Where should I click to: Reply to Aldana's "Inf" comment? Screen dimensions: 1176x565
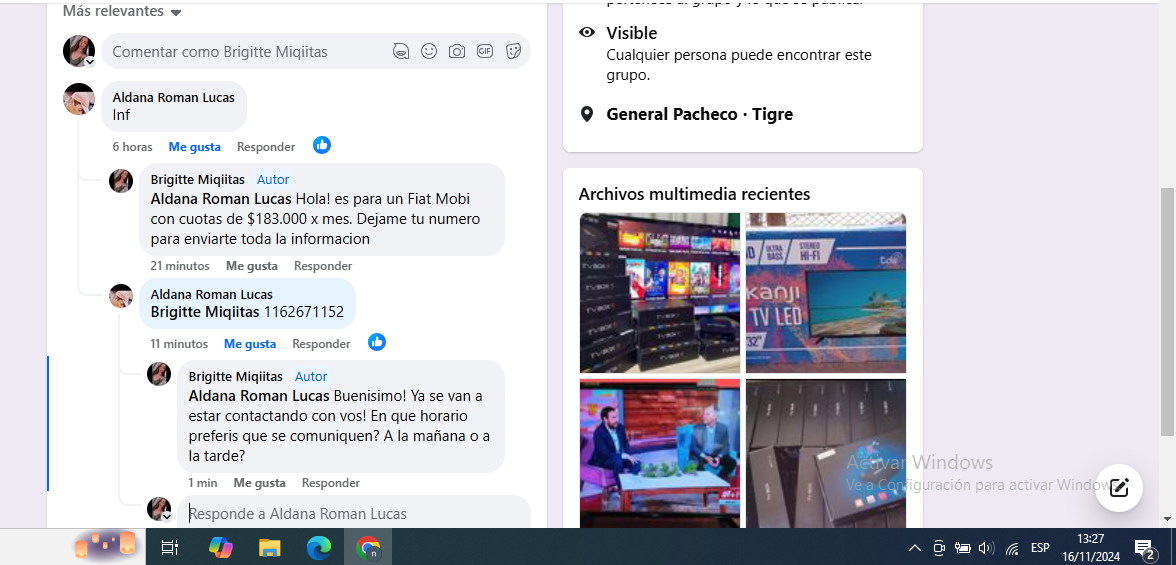coord(266,147)
